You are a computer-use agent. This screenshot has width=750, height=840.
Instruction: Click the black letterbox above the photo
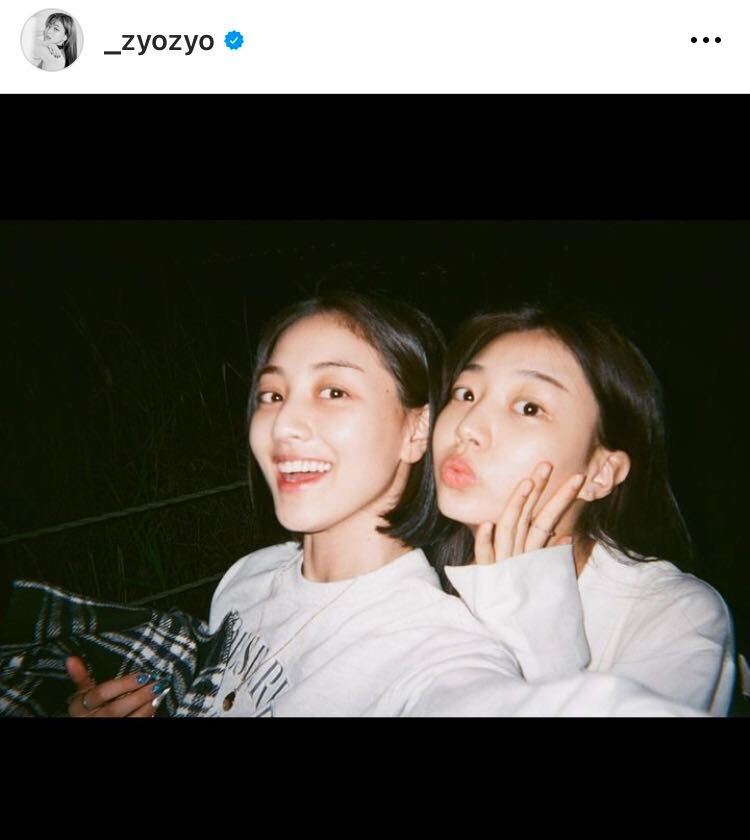(375, 155)
